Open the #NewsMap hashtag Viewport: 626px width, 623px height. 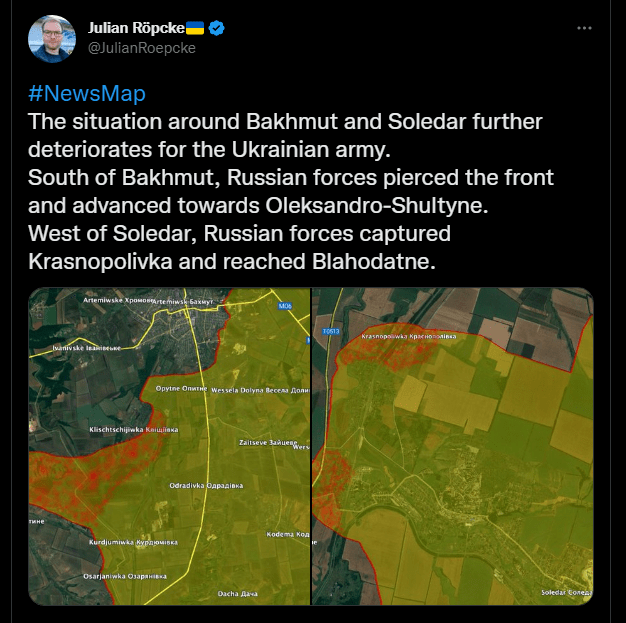87,94
